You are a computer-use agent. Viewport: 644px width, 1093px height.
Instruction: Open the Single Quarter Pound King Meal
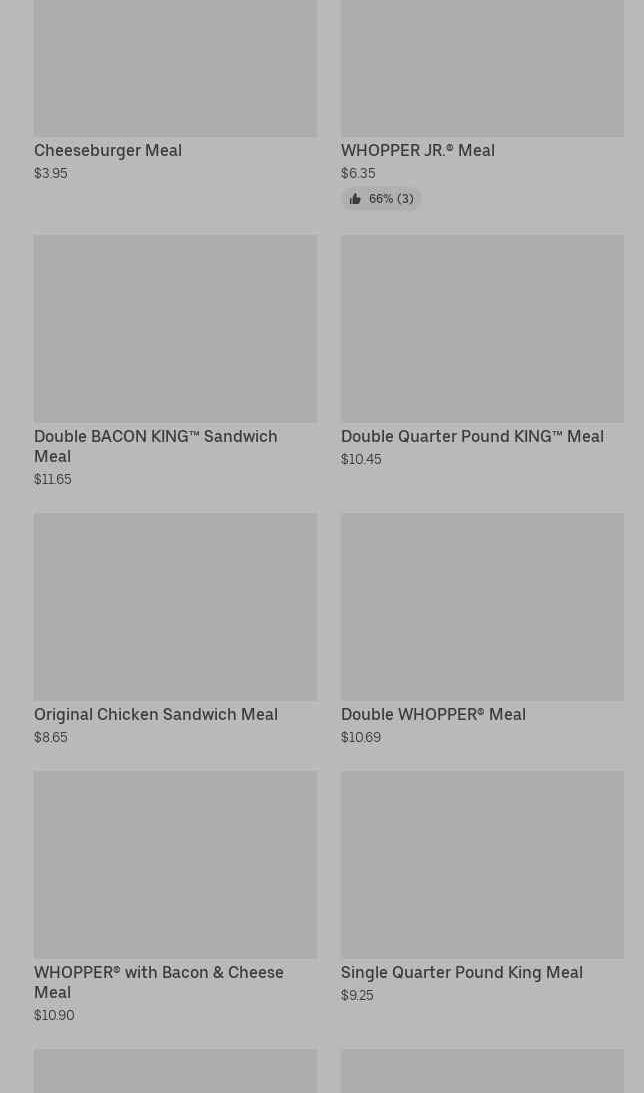click(482, 887)
